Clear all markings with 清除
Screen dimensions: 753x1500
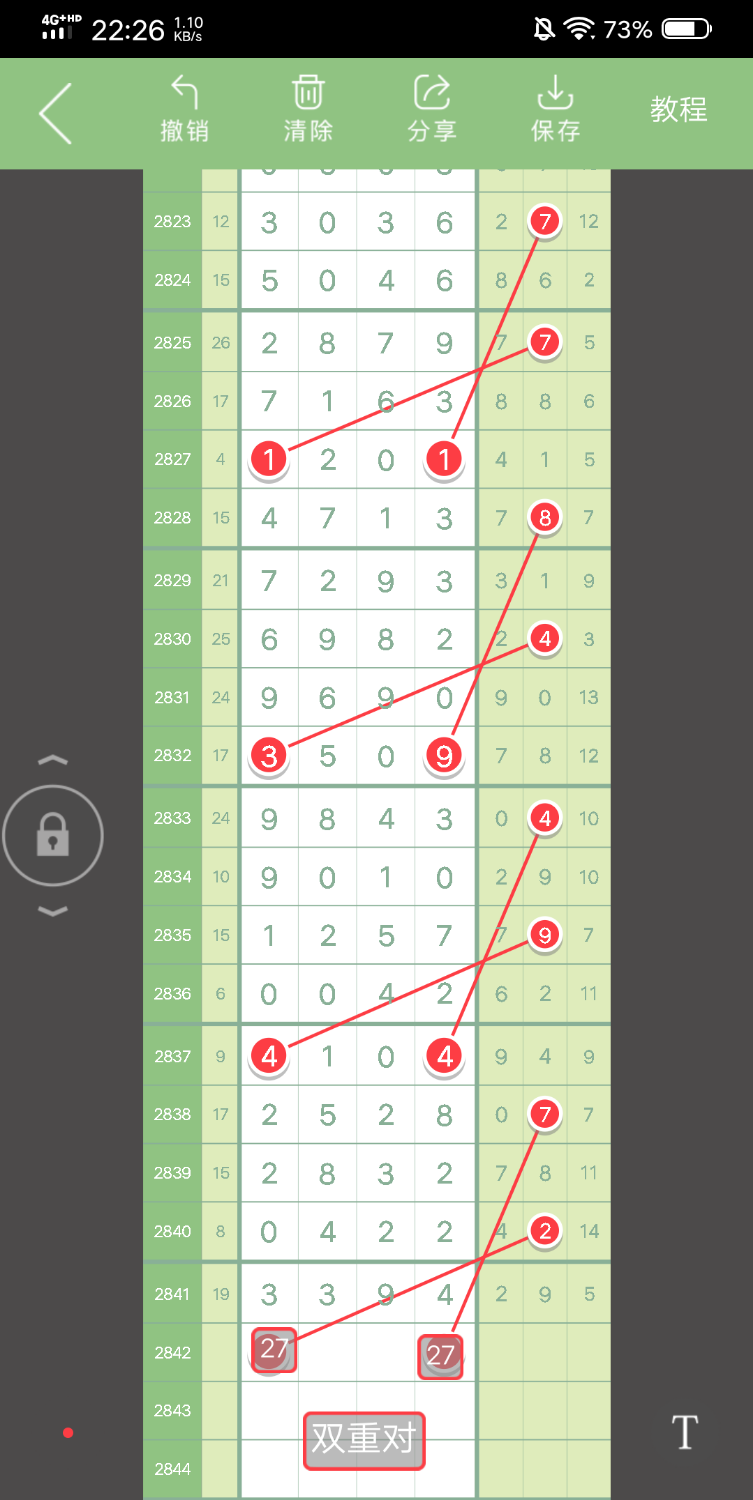point(308,109)
